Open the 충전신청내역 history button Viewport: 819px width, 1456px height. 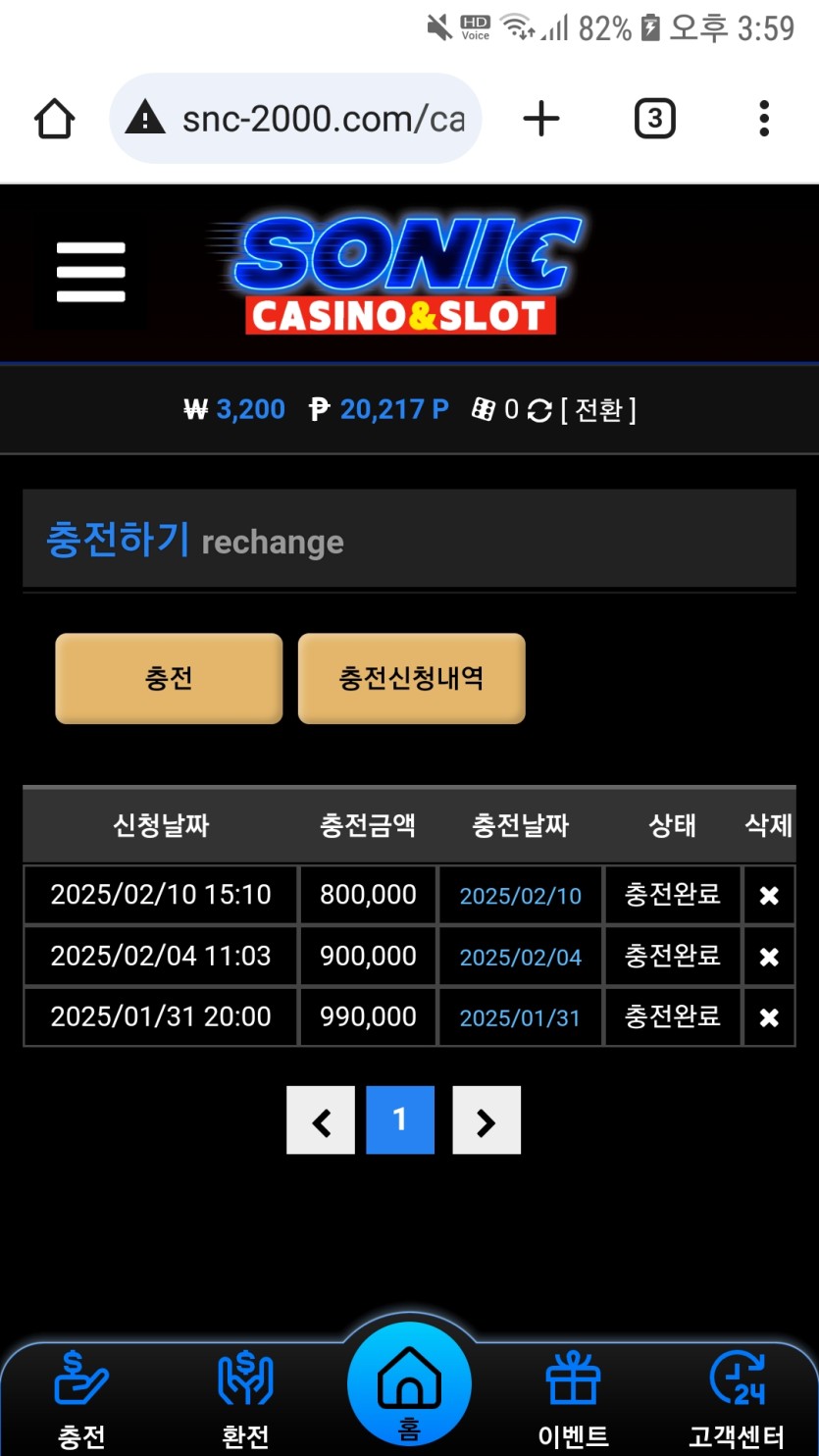(x=411, y=678)
